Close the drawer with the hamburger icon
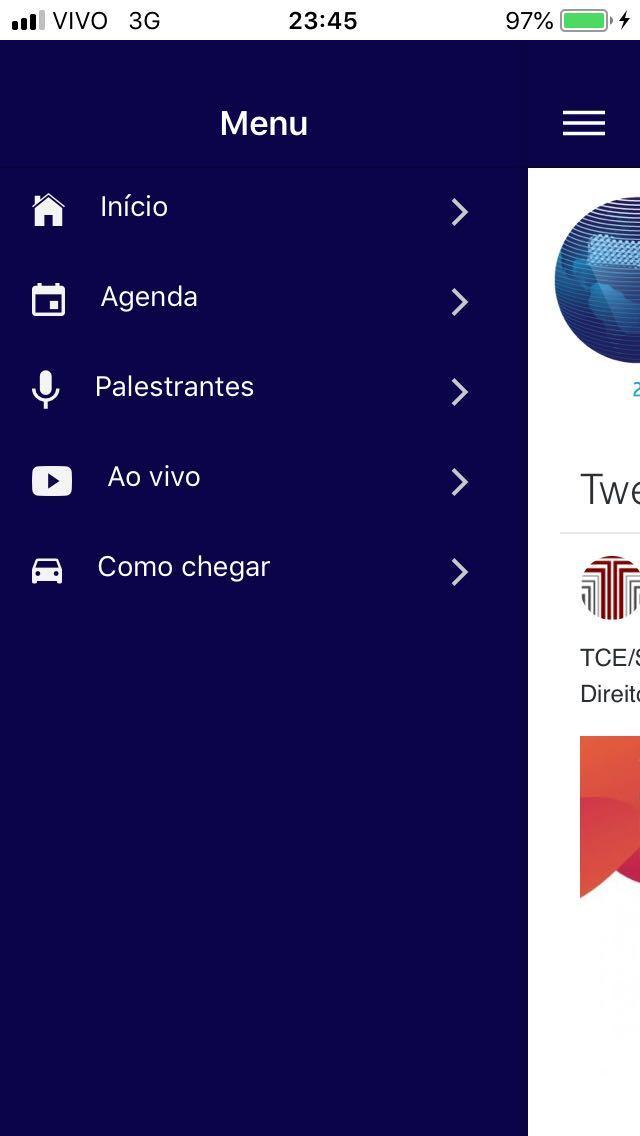 (584, 123)
